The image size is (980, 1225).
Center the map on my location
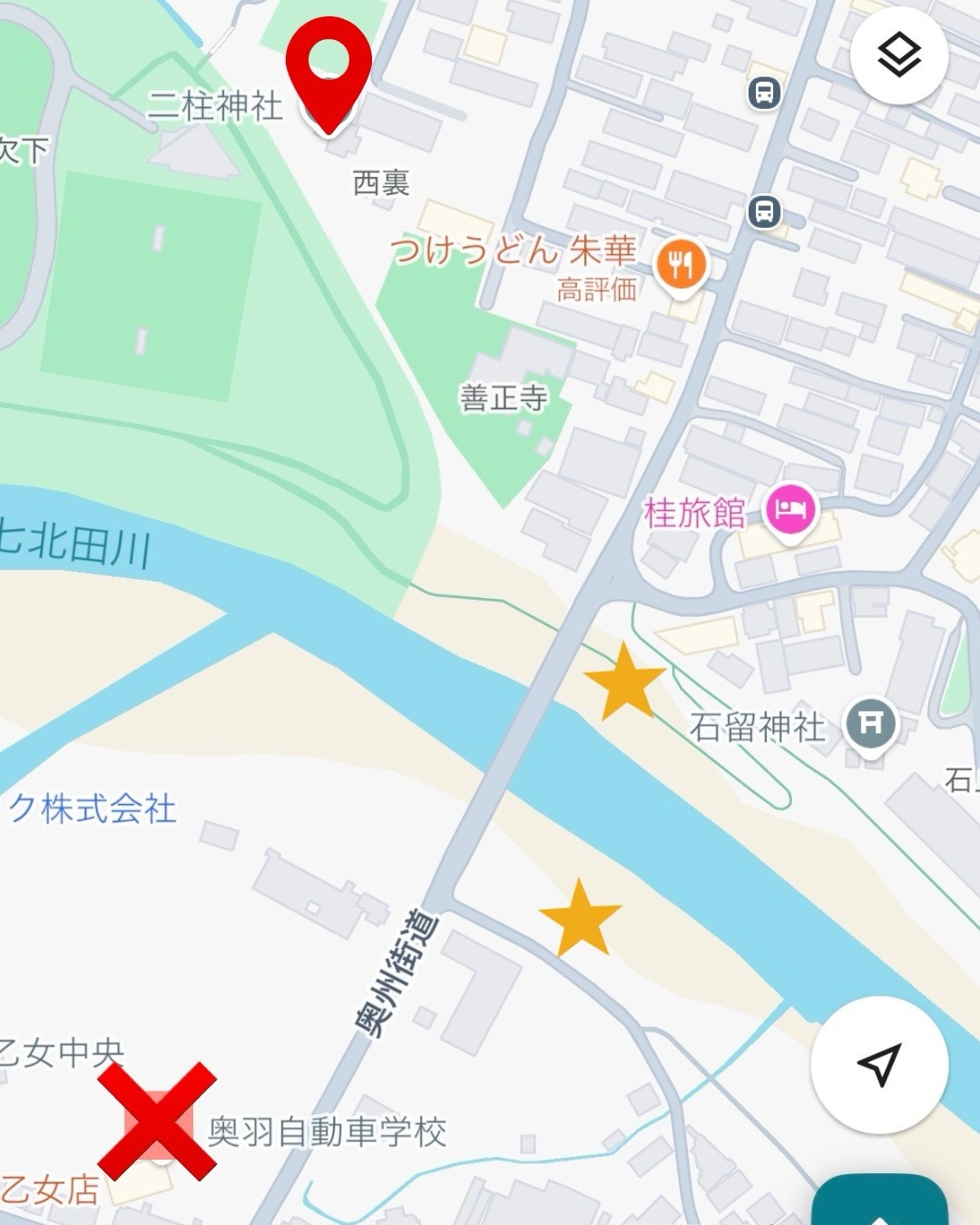click(x=879, y=1064)
